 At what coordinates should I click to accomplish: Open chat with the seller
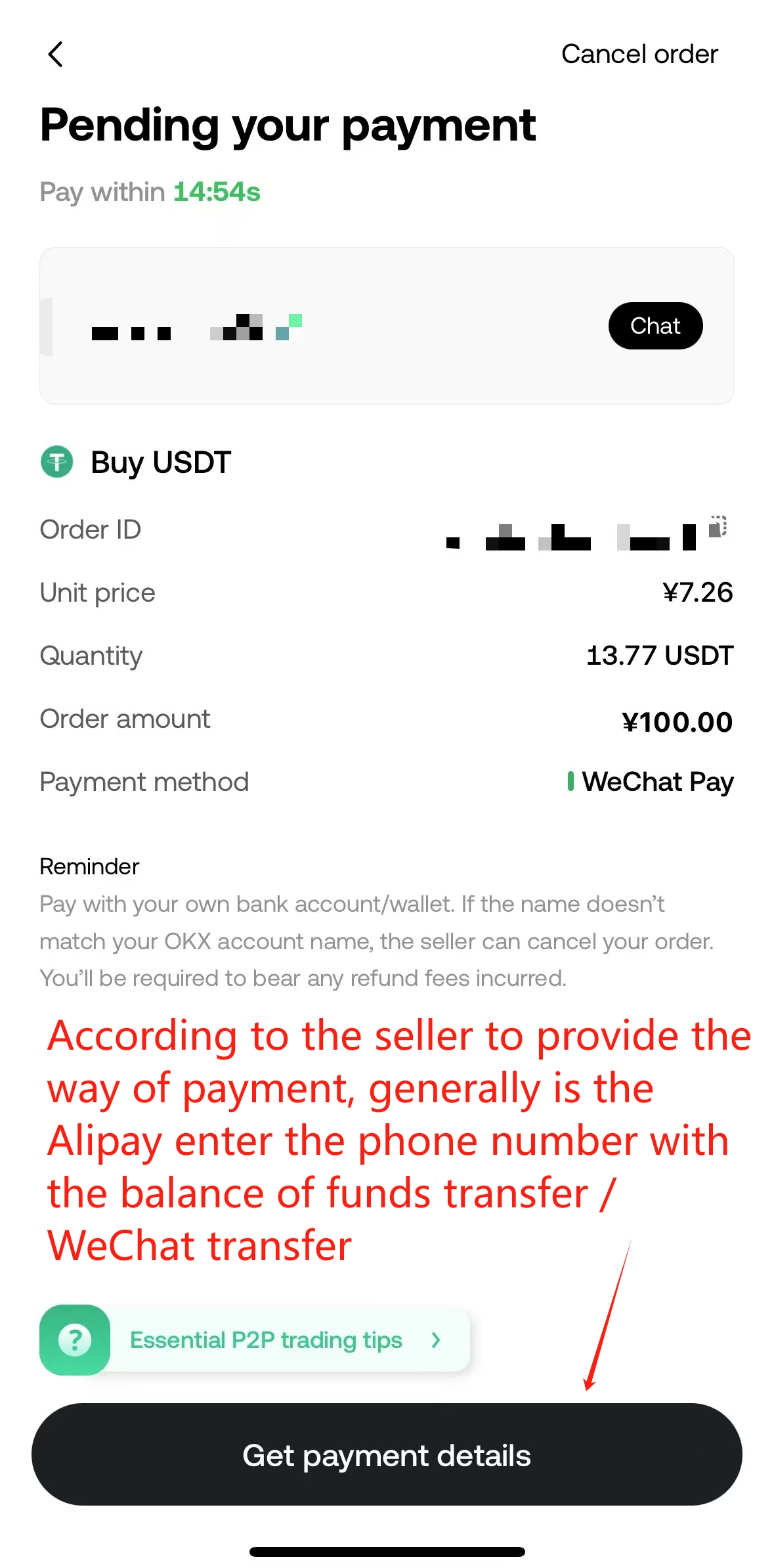pyautogui.click(x=655, y=326)
